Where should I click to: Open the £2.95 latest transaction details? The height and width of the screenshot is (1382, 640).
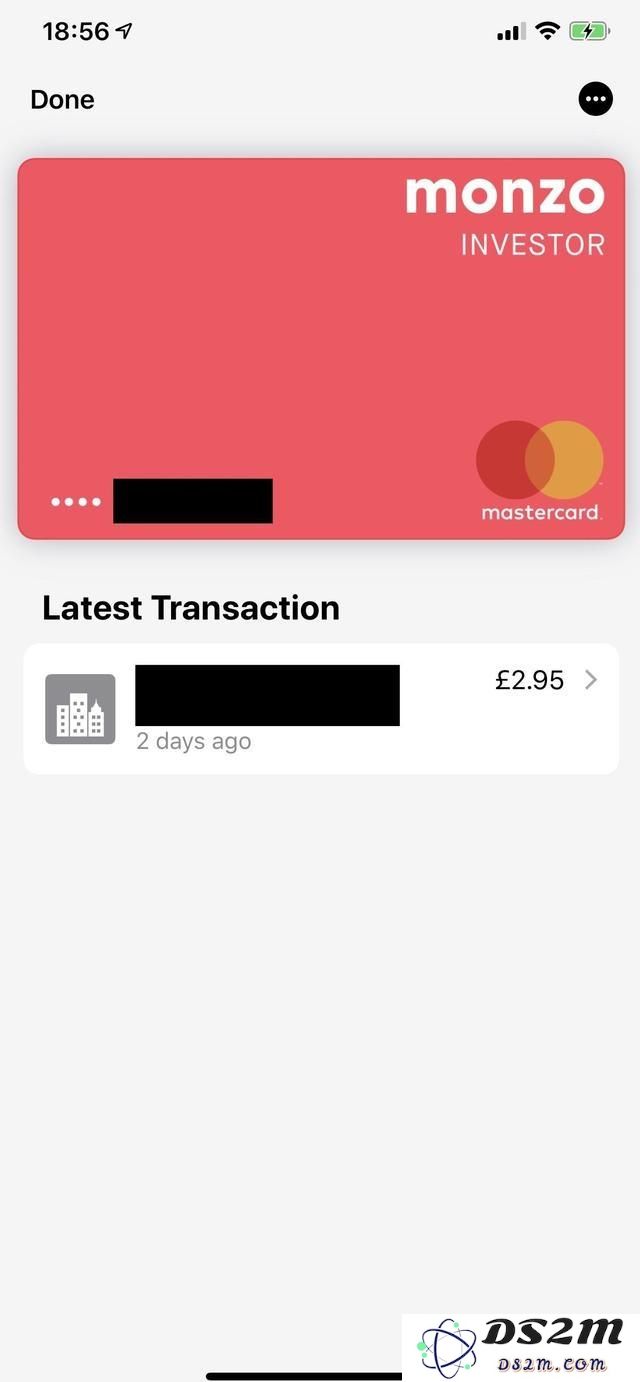tap(320, 708)
